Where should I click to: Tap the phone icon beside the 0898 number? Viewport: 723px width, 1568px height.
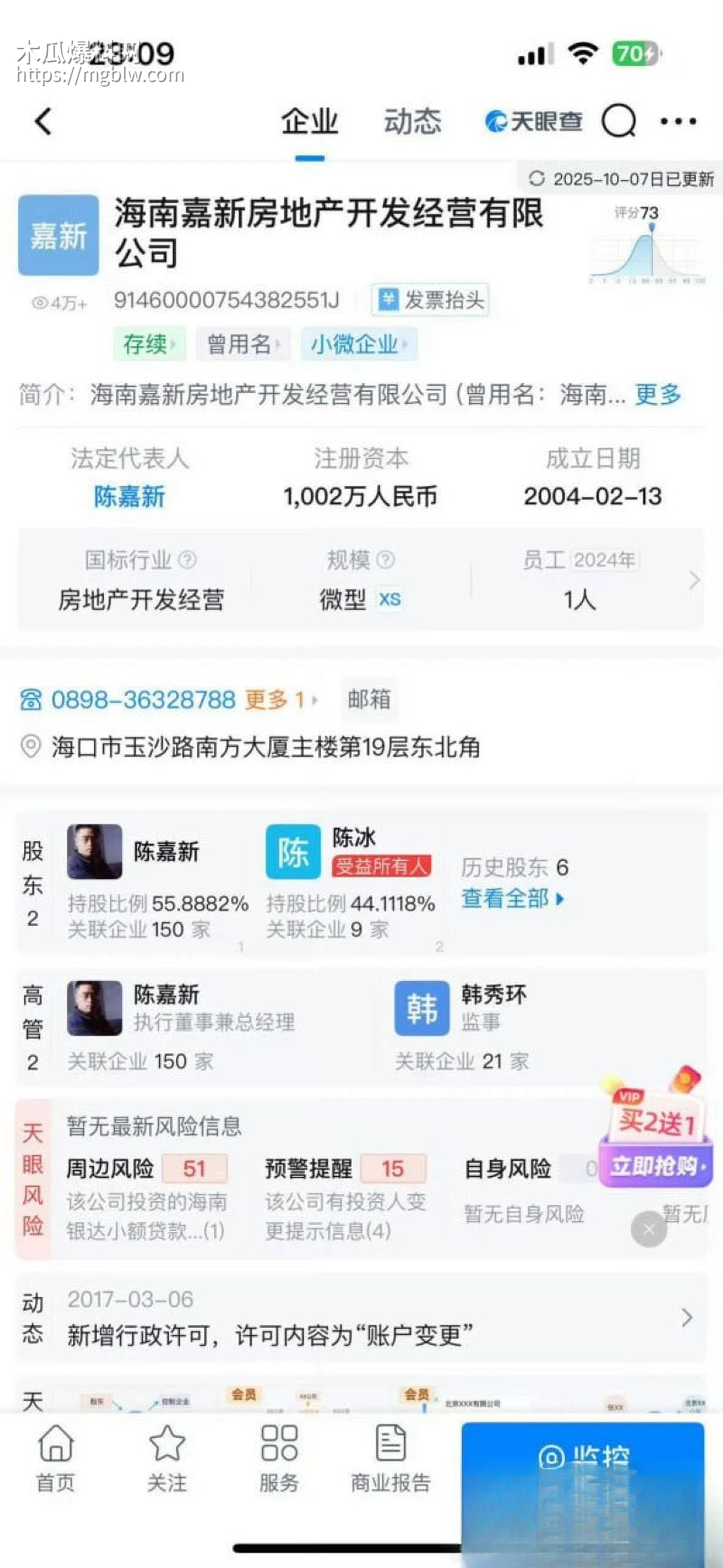(x=28, y=700)
